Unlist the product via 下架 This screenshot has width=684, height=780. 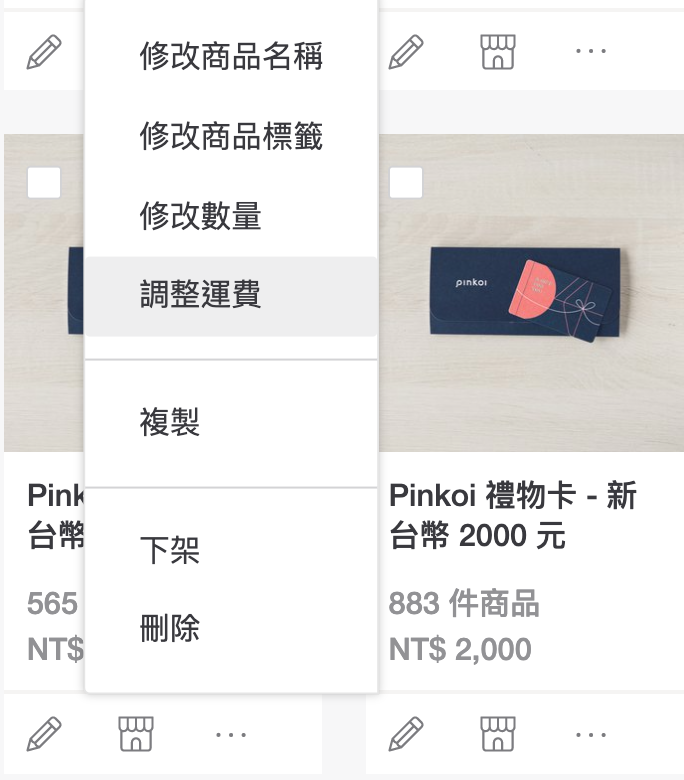pos(170,549)
